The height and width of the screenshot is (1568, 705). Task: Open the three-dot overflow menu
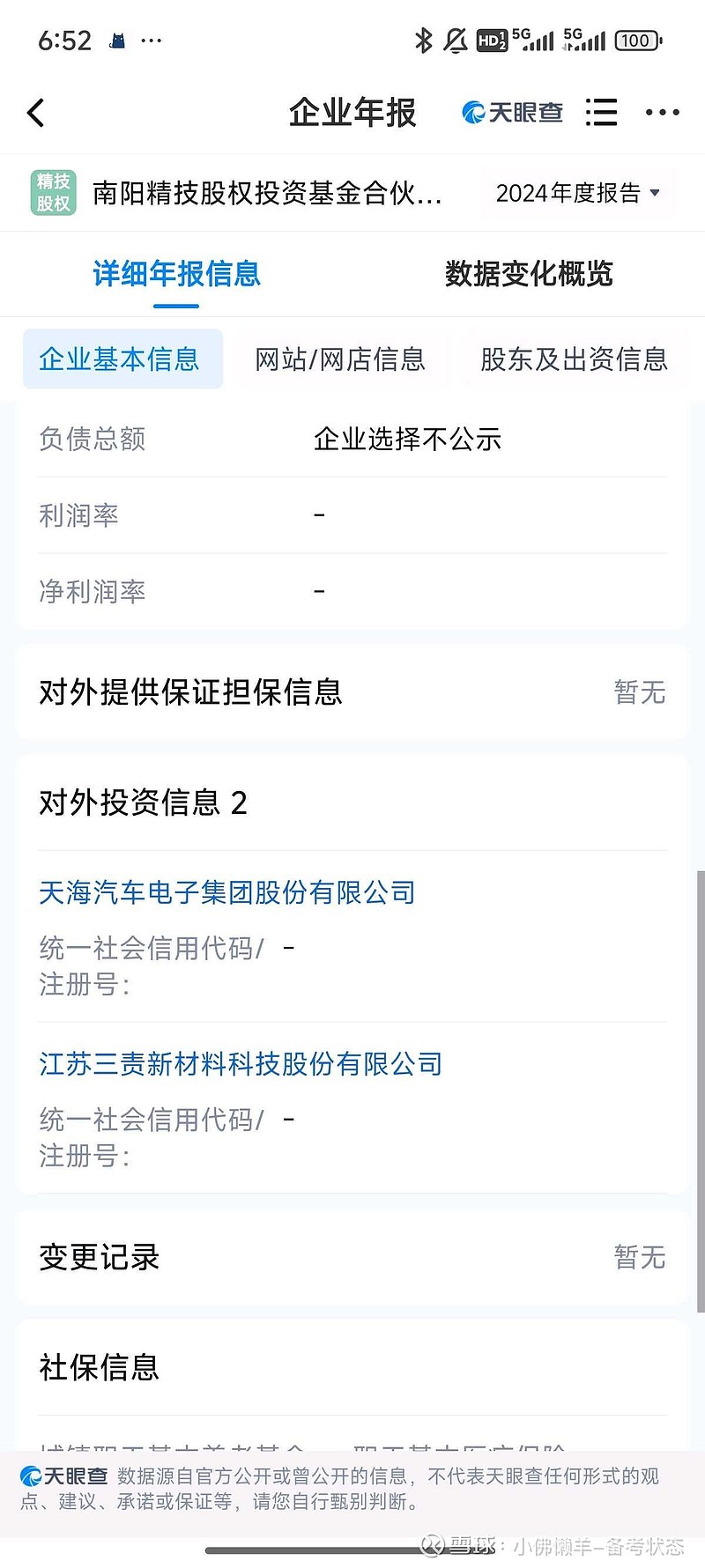pos(663,113)
